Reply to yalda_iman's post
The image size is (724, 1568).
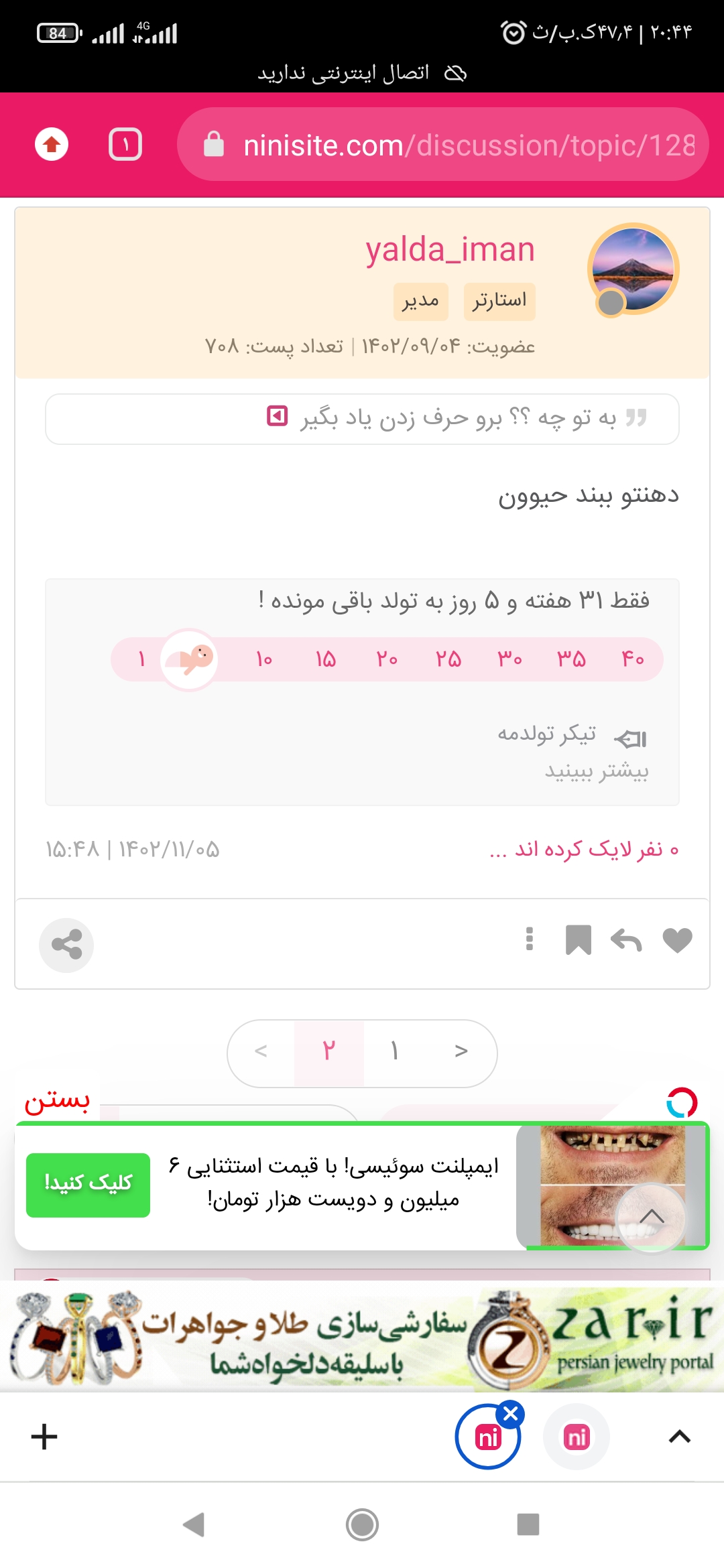tap(626, 940)
